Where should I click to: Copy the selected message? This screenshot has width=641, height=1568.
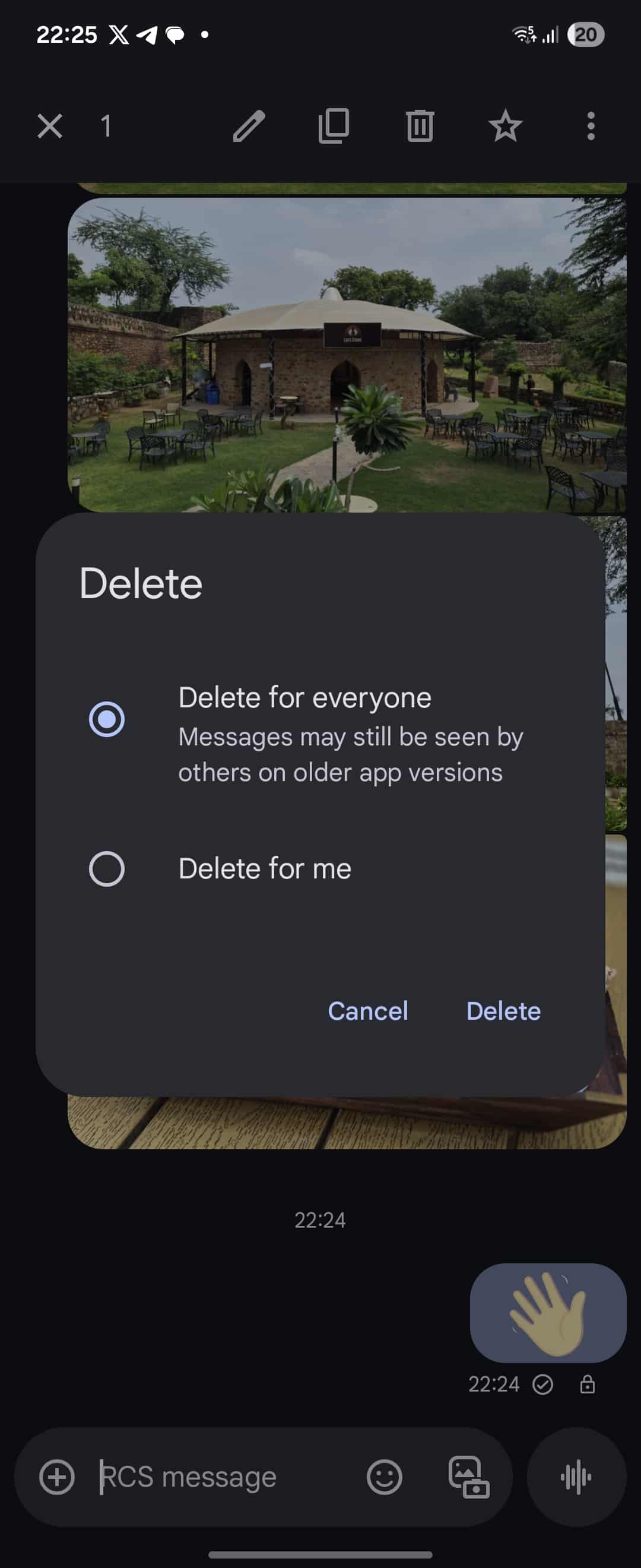[332, 126]
